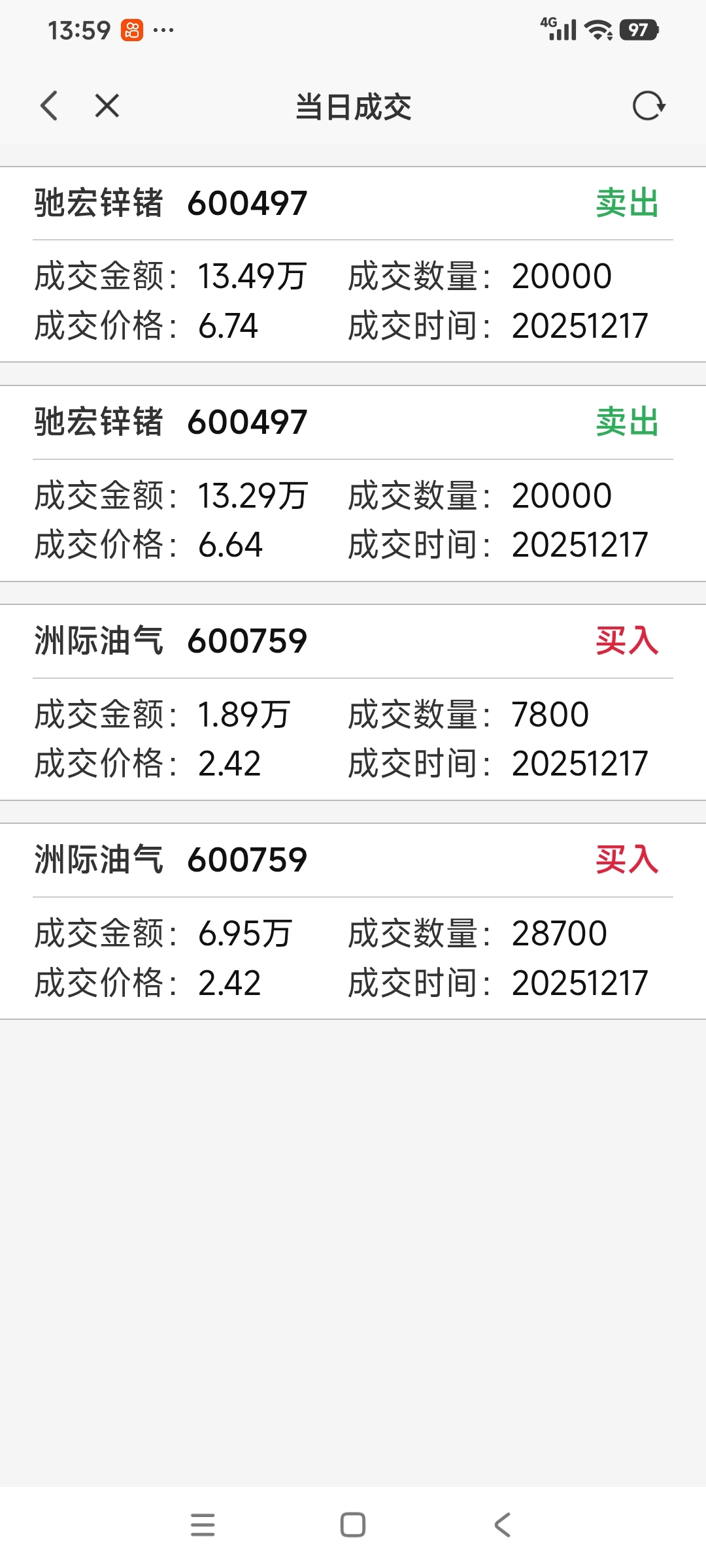This screenshot has width=706, height=1568.
Task: Go back using the header arrow
Action: 49,106
